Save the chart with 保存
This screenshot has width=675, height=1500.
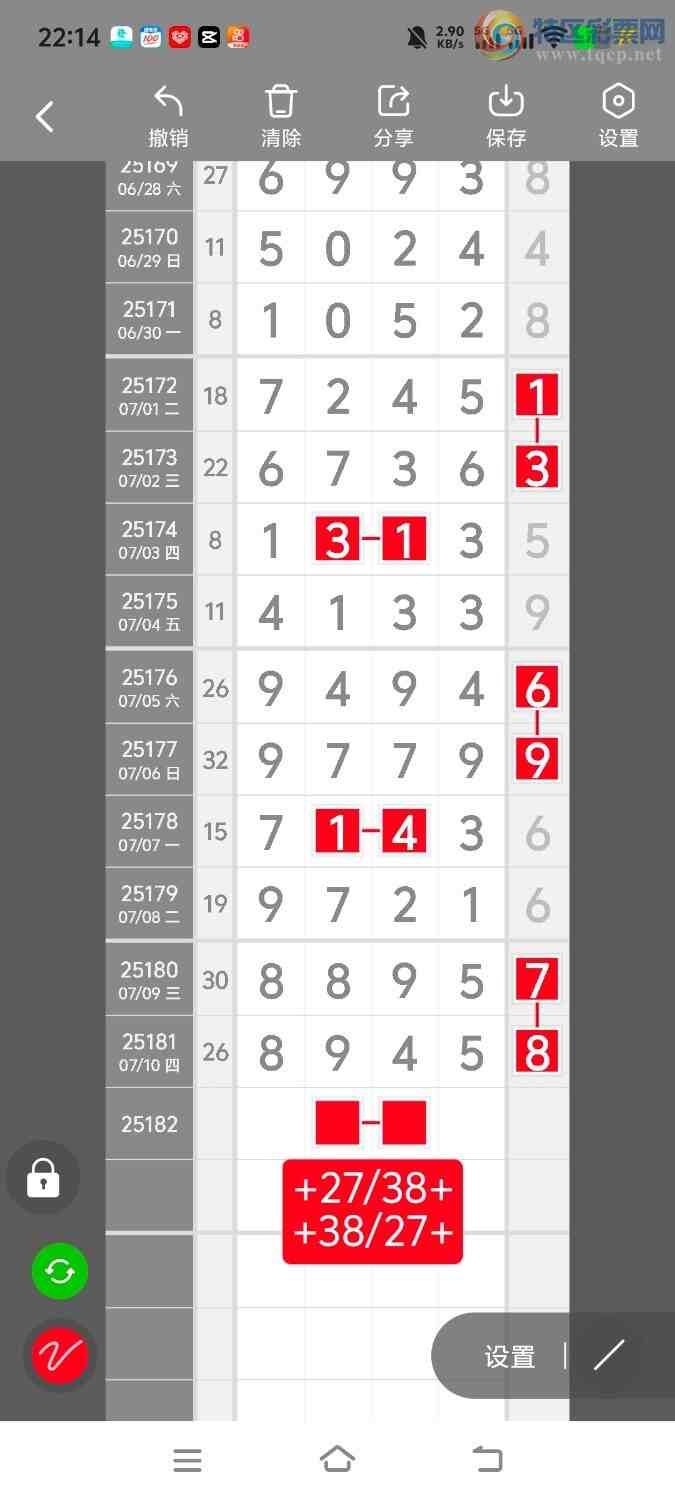(x=506, y=116)
